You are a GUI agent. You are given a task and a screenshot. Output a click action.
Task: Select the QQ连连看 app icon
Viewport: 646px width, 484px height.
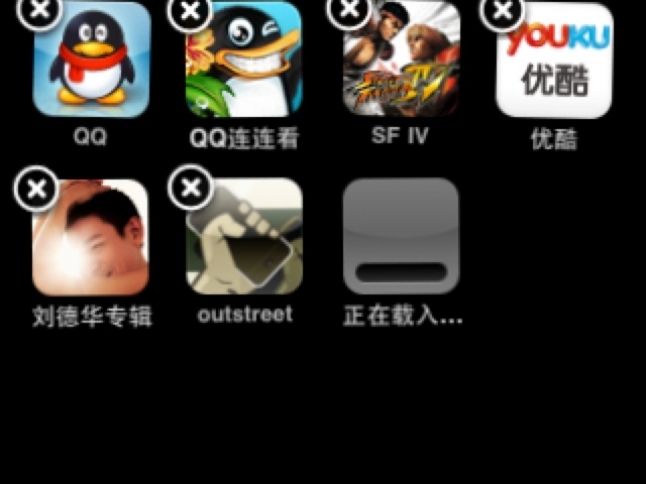(244, 60)
